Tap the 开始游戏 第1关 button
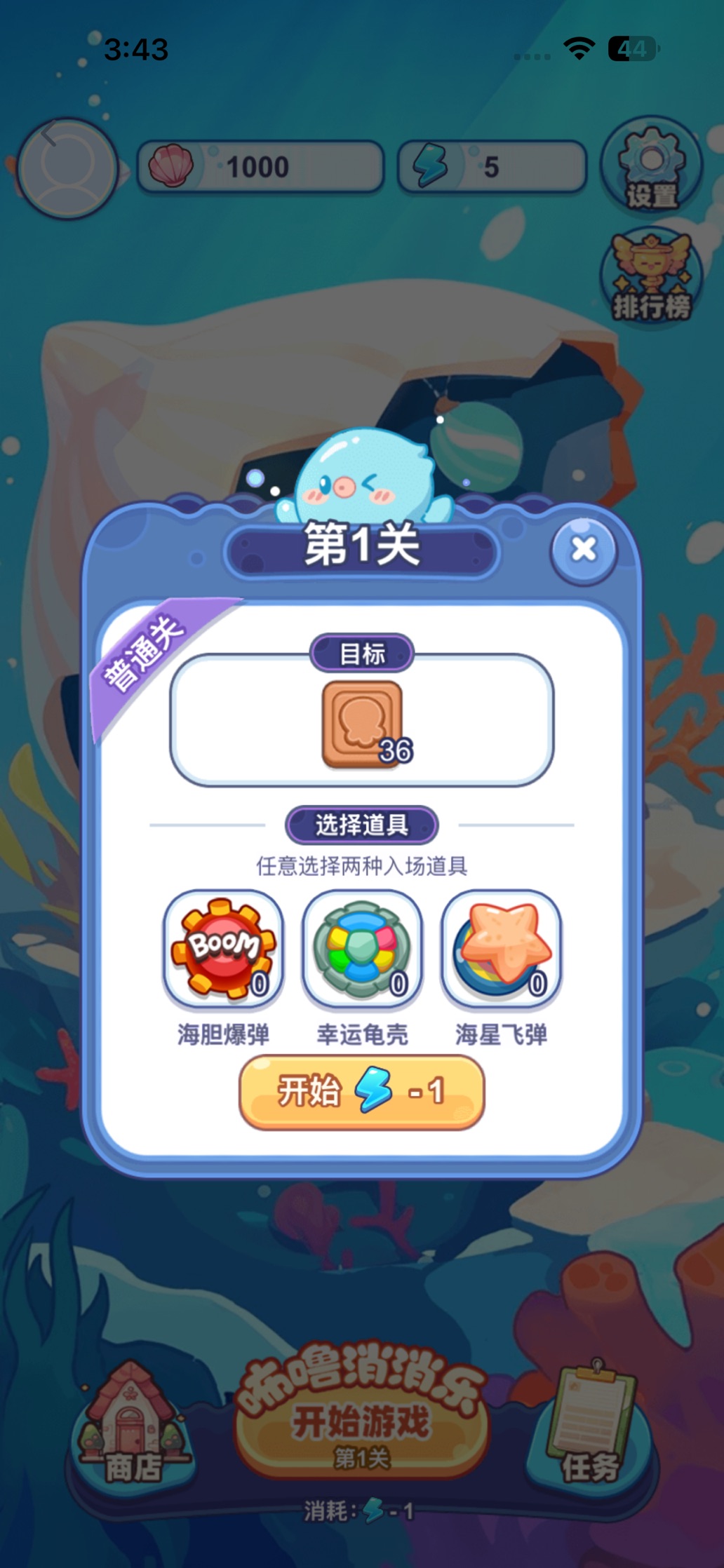 [361, 1424]
